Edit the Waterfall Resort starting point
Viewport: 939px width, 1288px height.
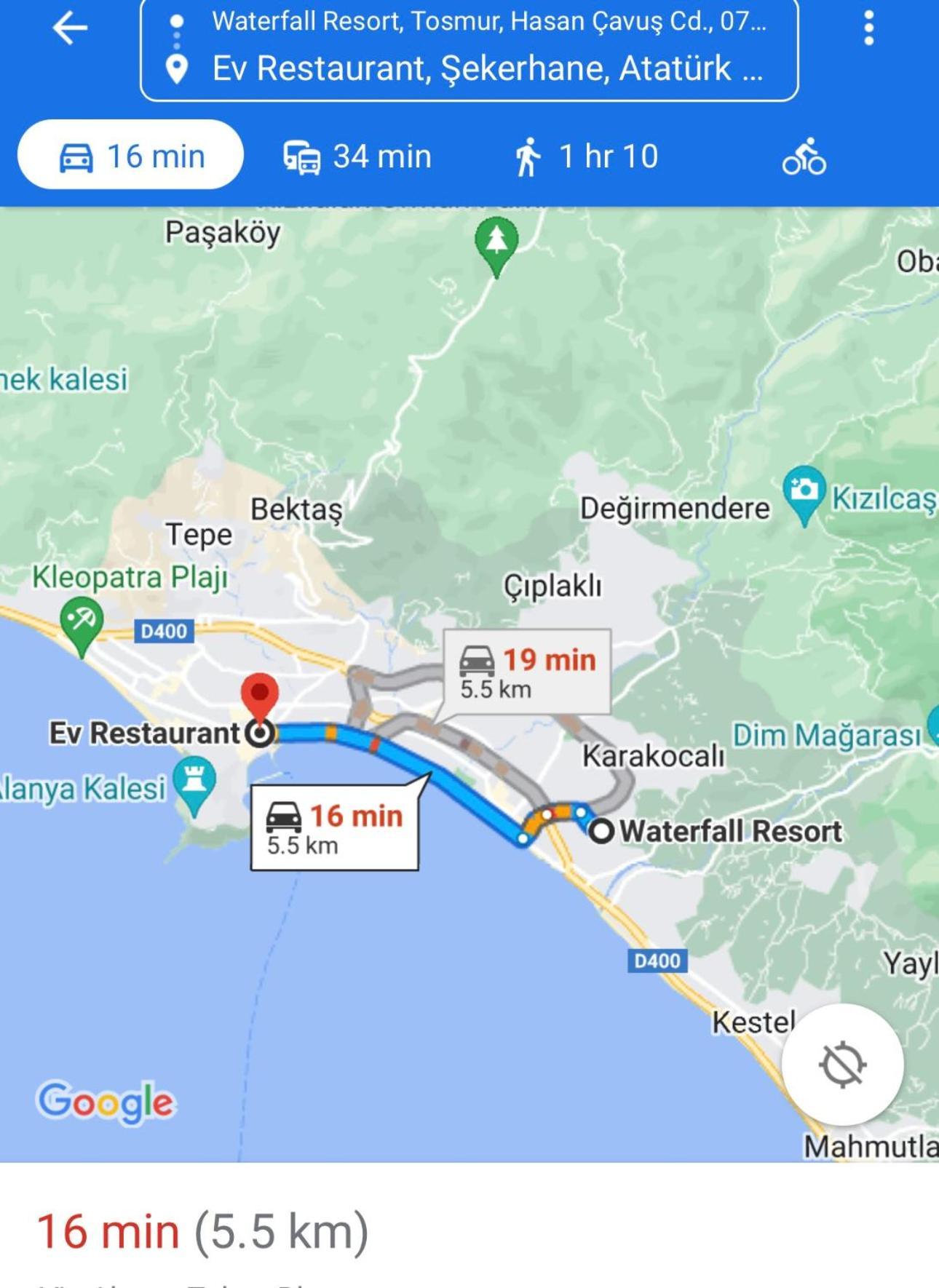(488, 22)
